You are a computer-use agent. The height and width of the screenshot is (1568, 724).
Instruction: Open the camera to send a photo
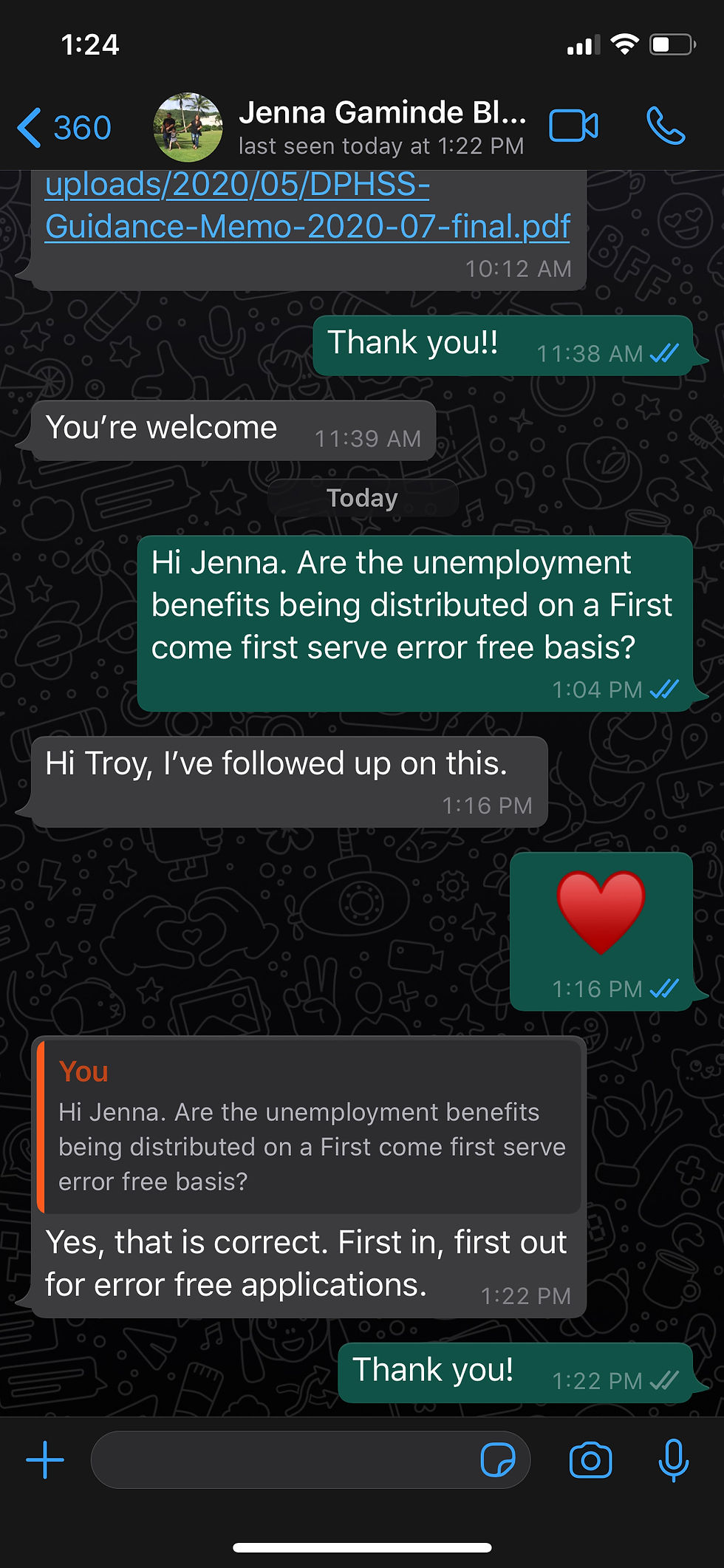590,1460
